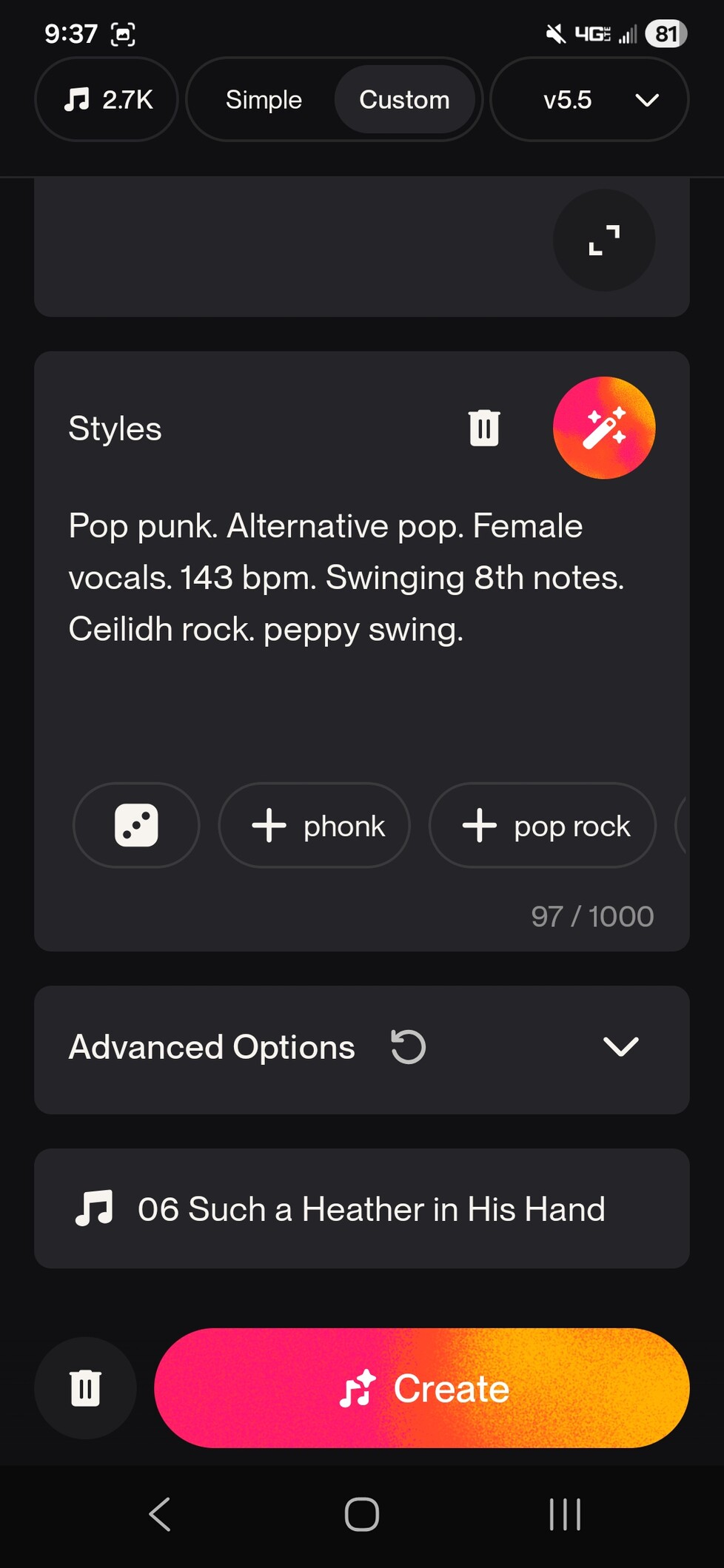Randomize styles with the dice button
Image resolution: width=724 pixels, height=1568 pixels.
click(136, 825)
